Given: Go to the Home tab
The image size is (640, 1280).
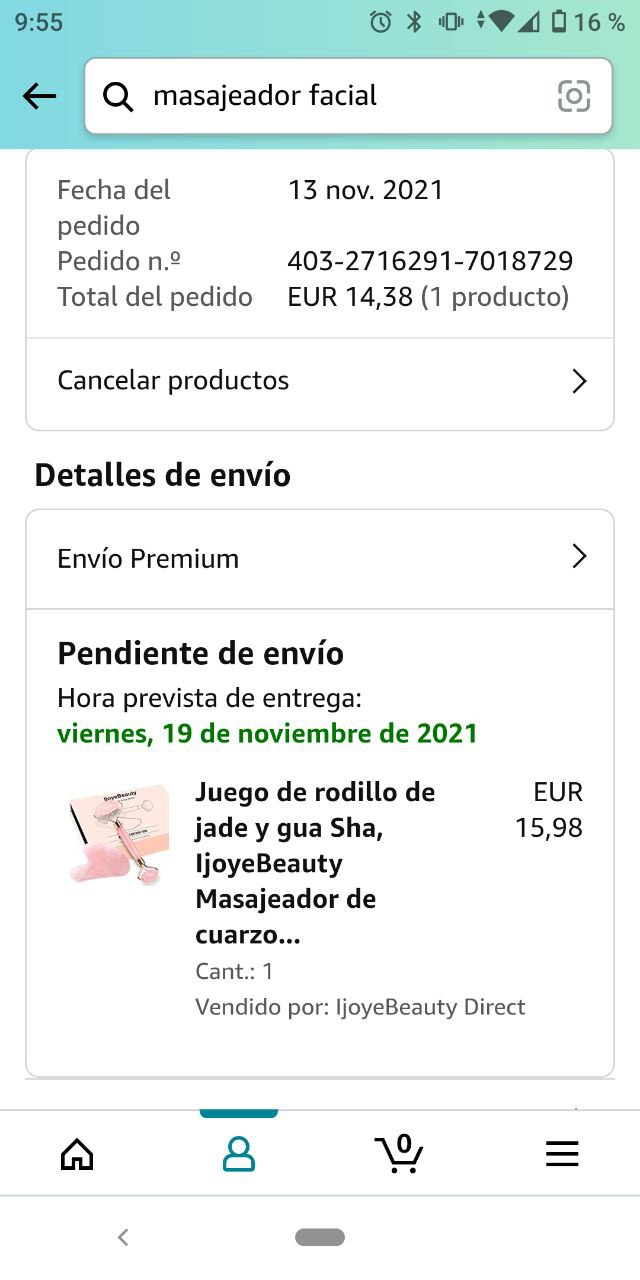Looking at the screenshot, I should (77, 1155).
